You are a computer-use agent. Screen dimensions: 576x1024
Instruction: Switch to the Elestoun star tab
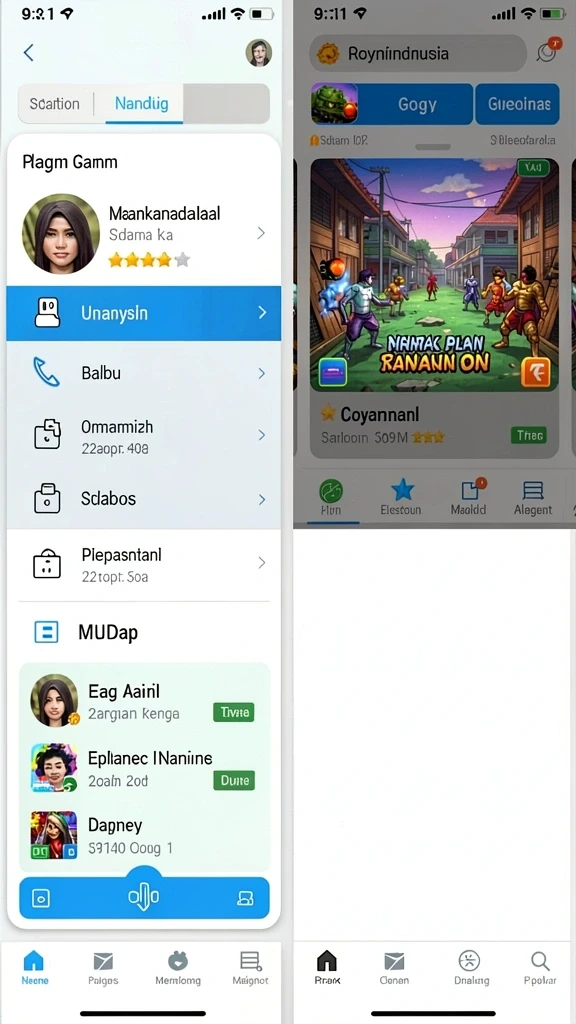[x=401, y=496]
